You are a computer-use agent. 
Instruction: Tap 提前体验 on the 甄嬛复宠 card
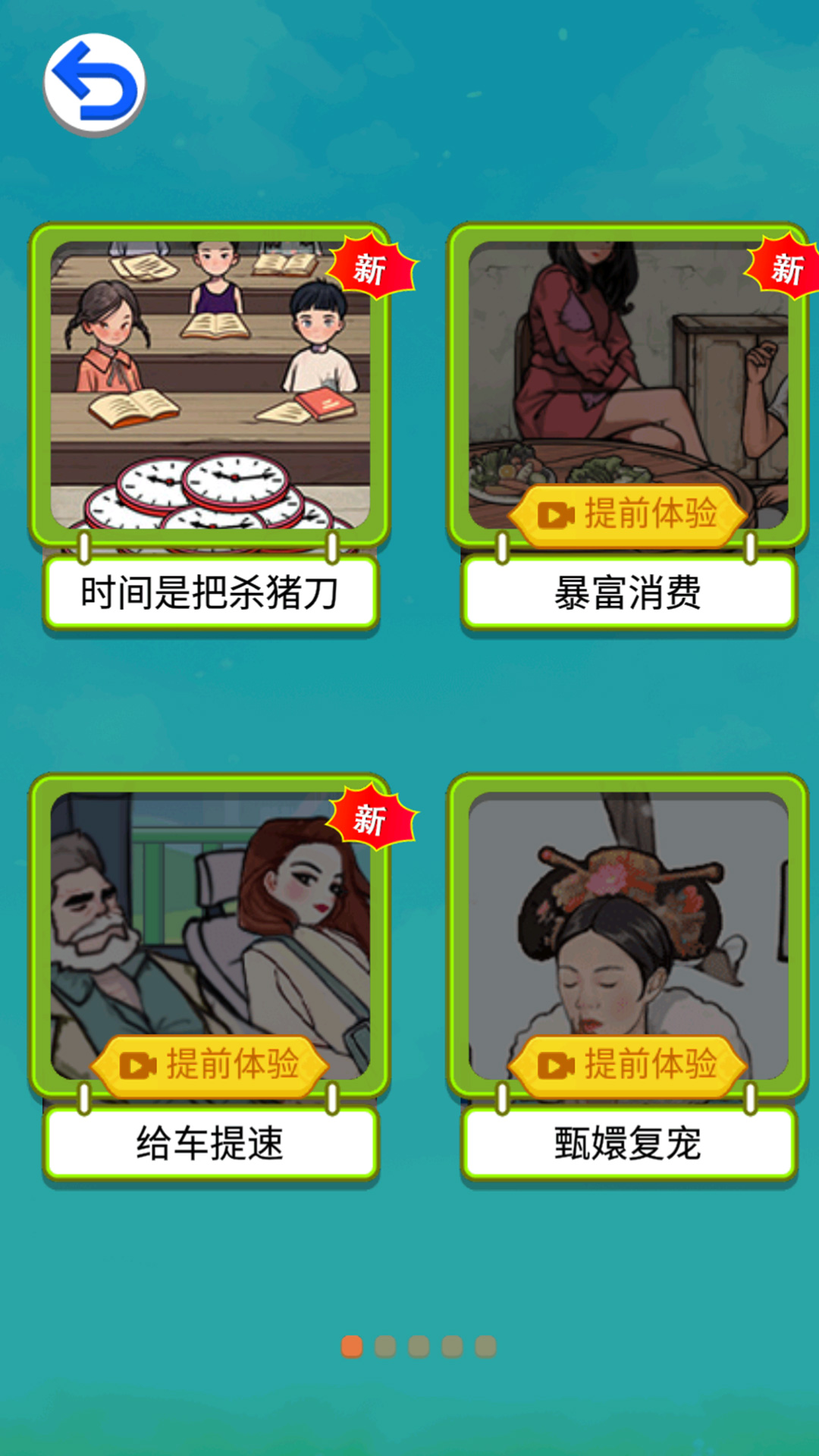(x=628, y=1065)
